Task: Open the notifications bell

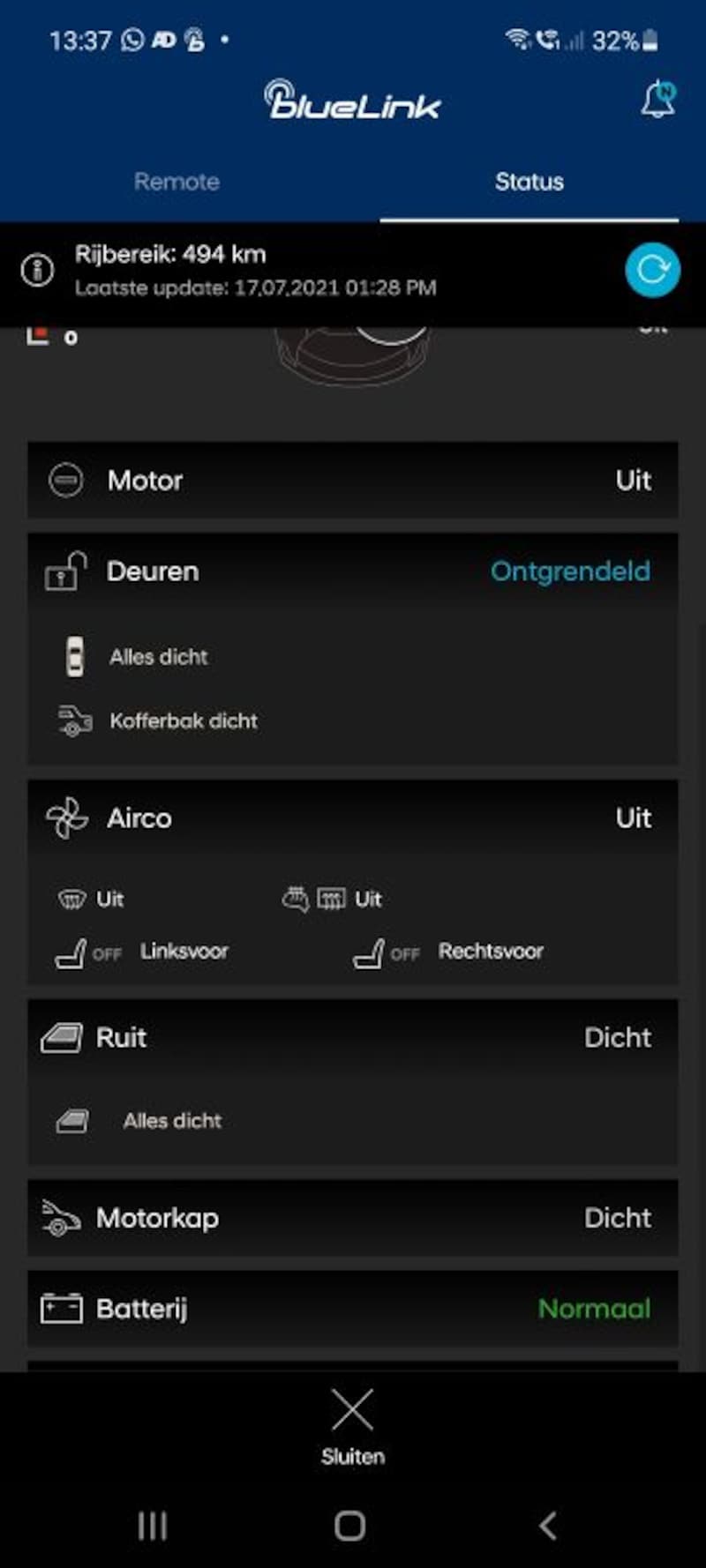Action: 657,99
